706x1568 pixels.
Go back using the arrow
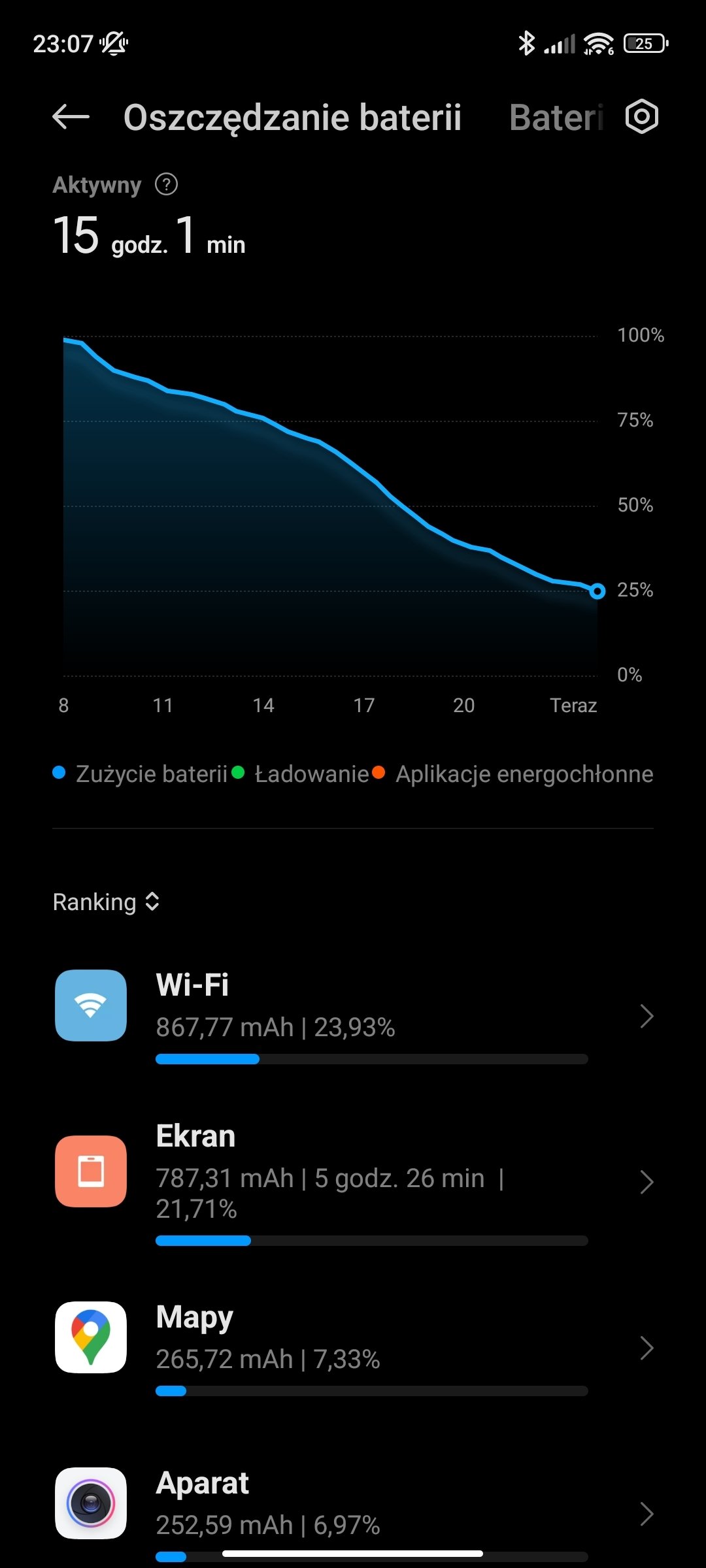click(x=71, y=118)
